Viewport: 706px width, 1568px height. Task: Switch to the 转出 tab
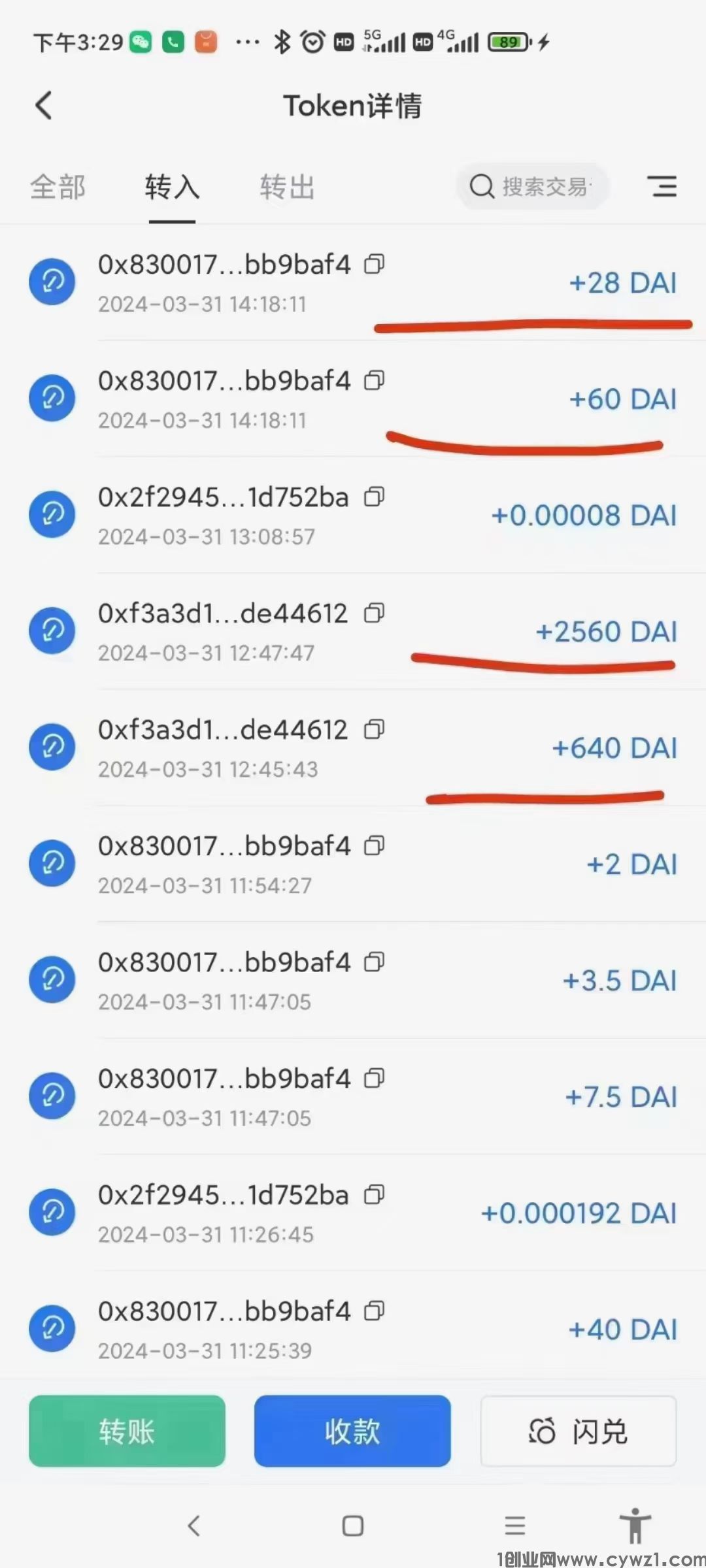tap(287, 188)
